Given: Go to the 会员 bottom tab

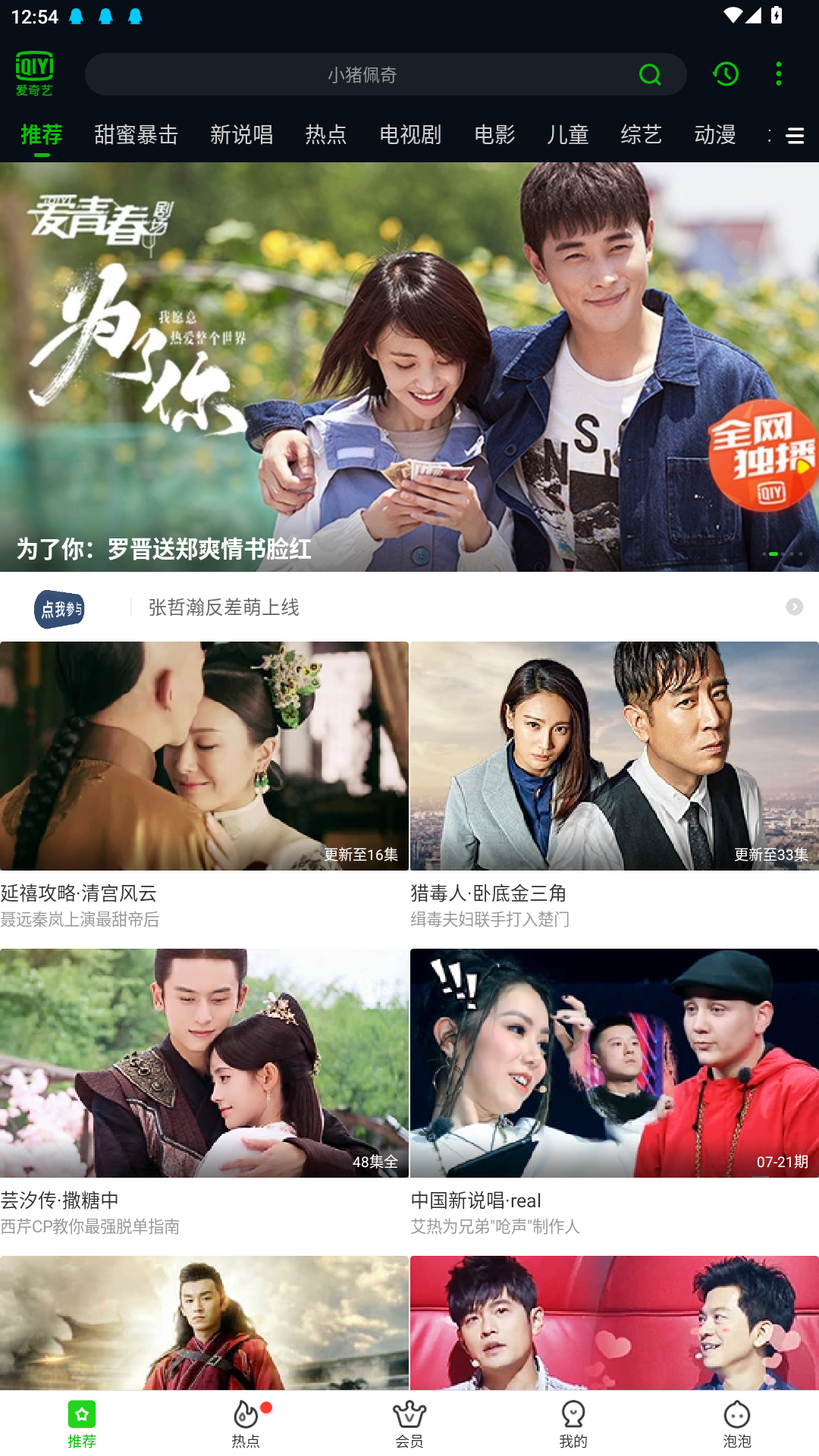Looking at the screenshot, I should (x=409, y=1424).
